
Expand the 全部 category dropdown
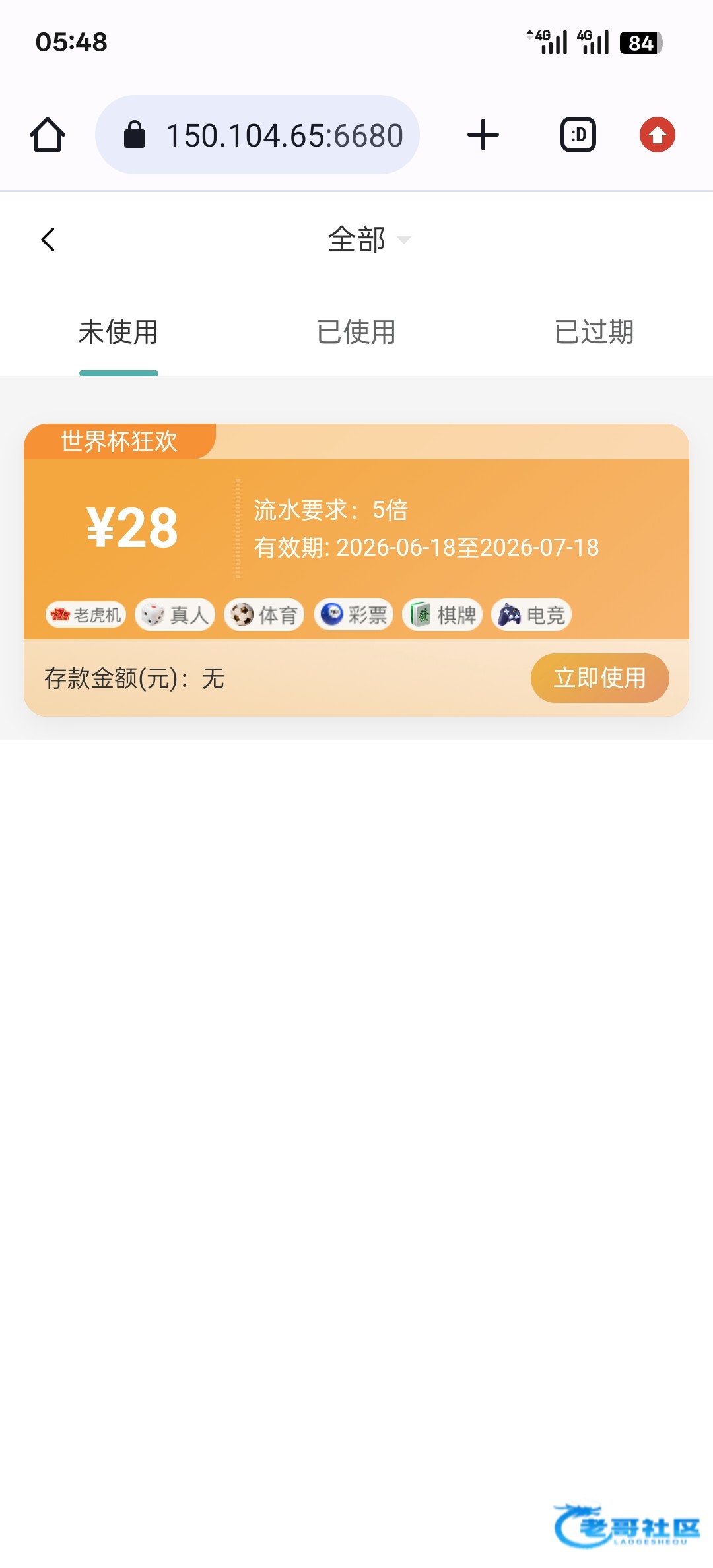(x=369, y=240)
